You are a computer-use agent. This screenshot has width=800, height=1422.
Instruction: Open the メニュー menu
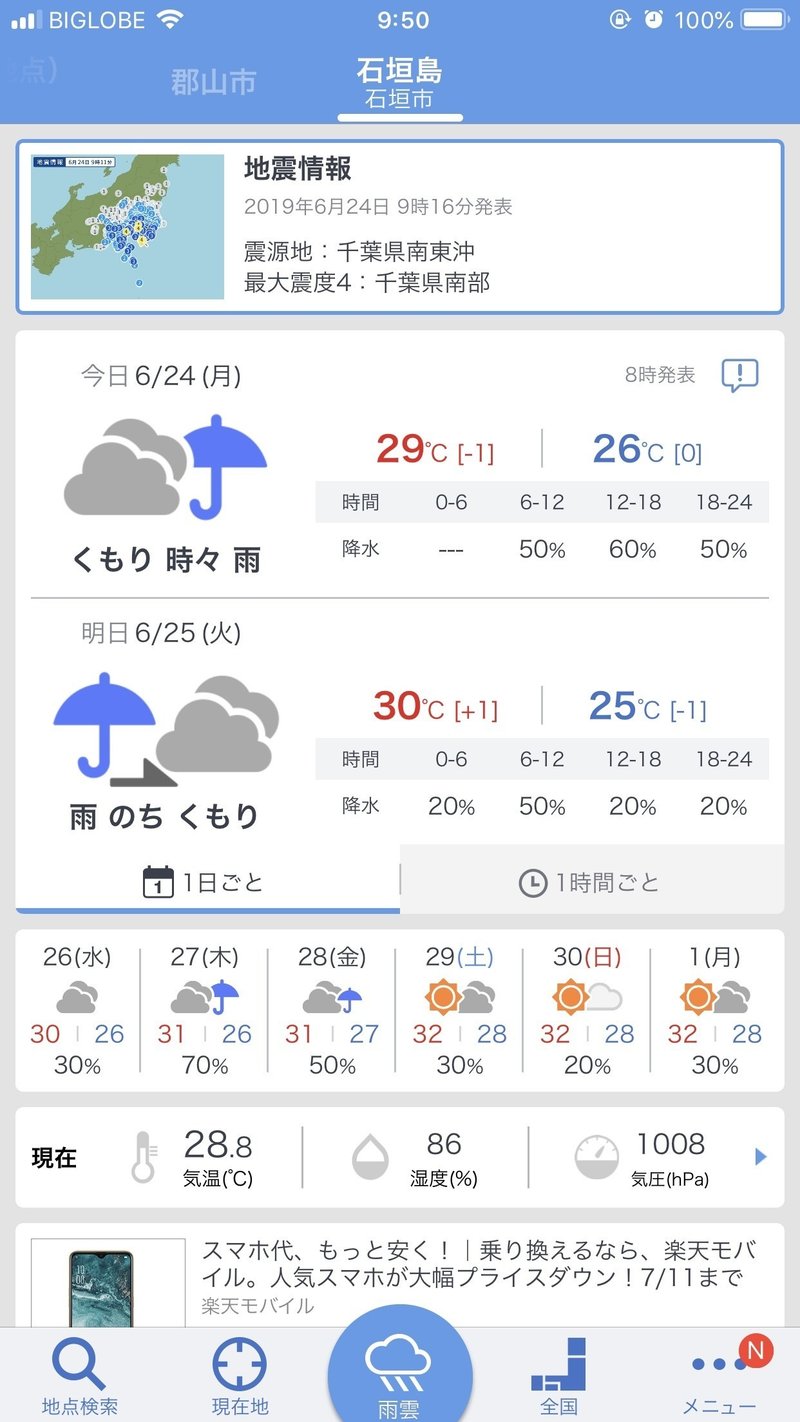pos(719,1377)
